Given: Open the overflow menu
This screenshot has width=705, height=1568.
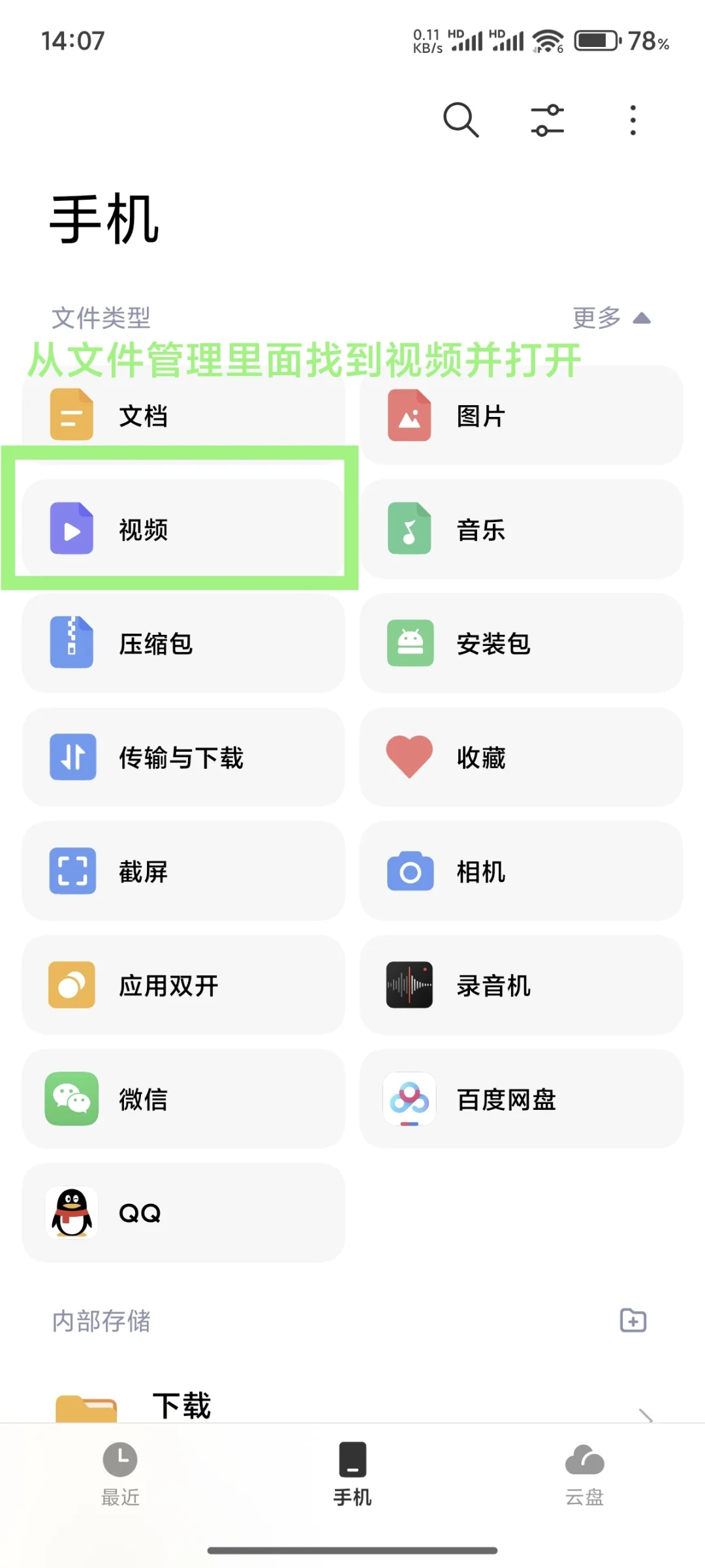Looking at the screenshot, I should click(633, 120).
